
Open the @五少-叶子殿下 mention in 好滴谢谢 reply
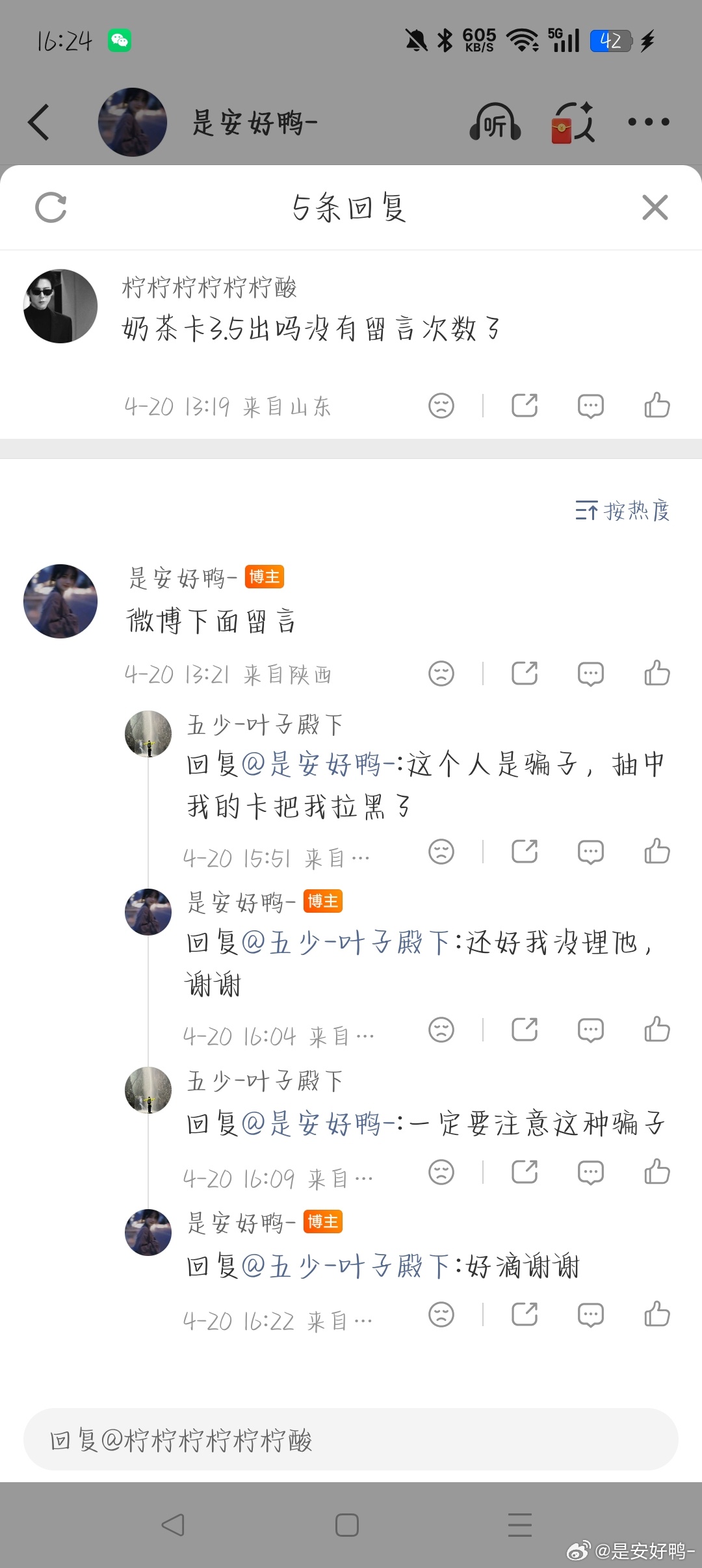click(346, 1266)
